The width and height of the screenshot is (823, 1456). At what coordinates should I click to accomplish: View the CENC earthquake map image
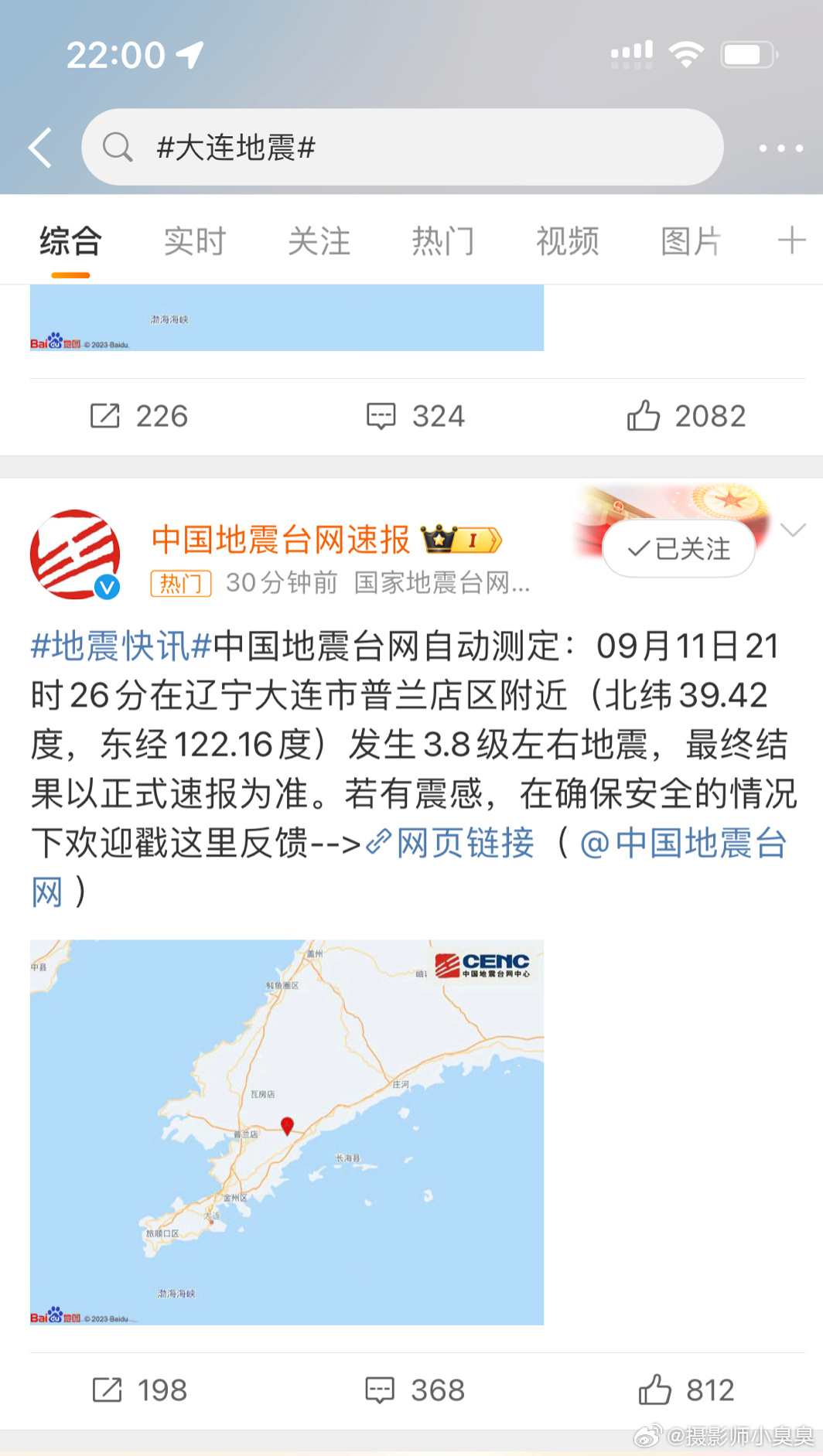point(287,1132)
